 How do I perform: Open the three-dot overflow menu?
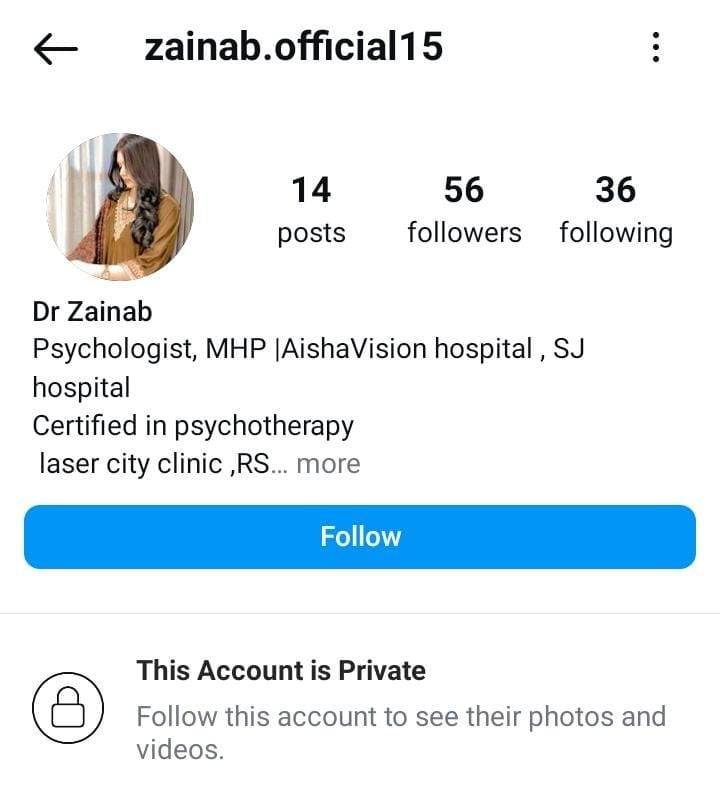tap(655, 47)
